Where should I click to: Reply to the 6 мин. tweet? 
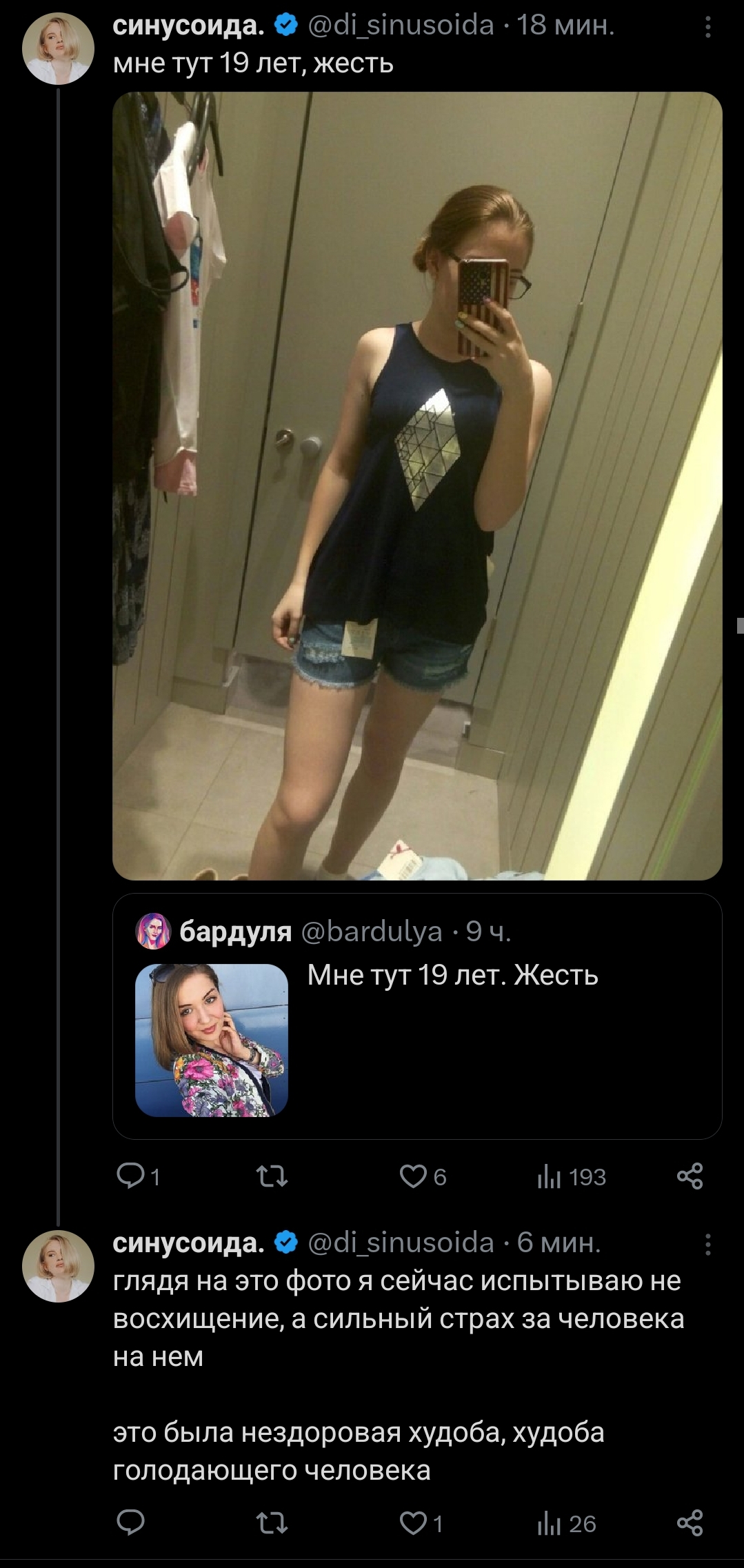[x=130, y=1523]
